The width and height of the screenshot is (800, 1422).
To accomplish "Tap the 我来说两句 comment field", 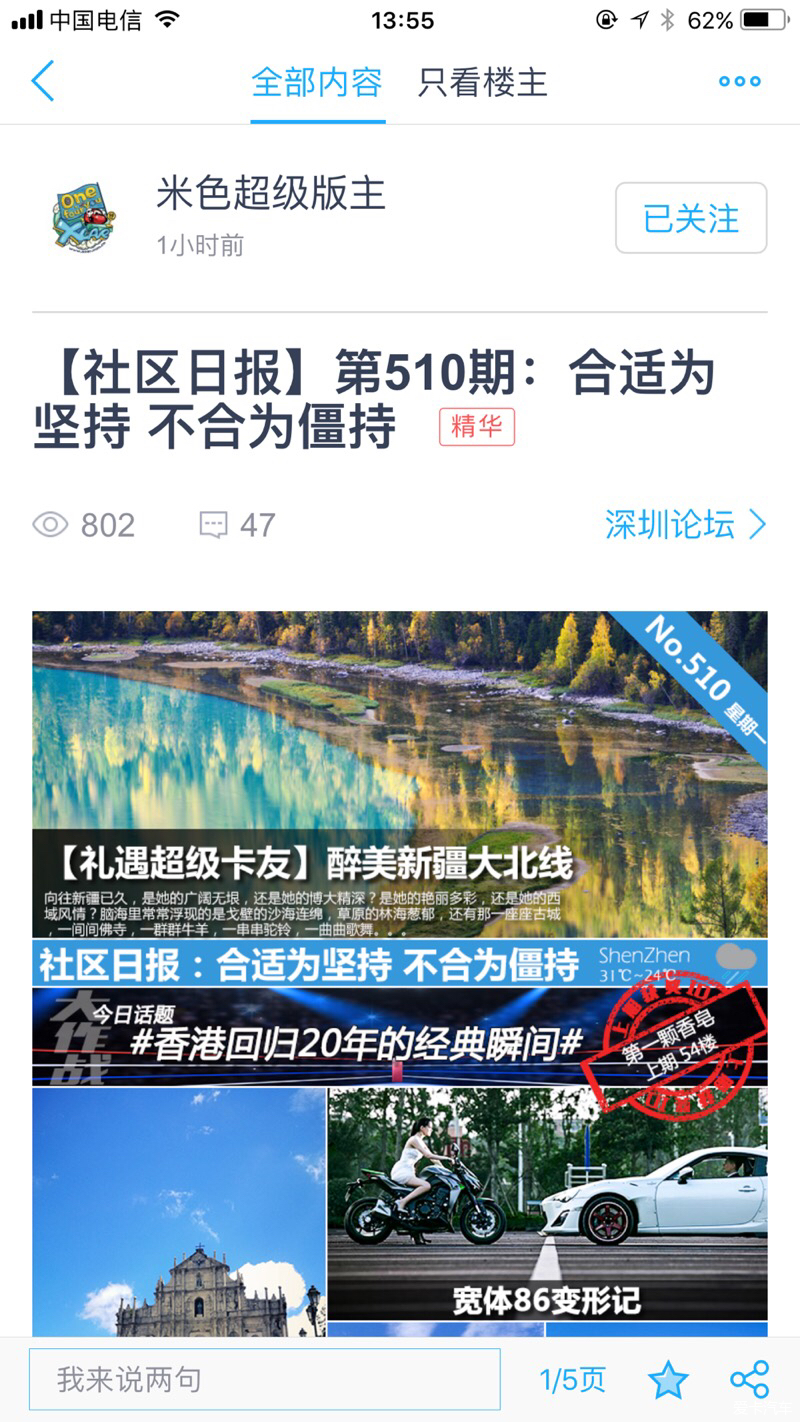I will pos(265,1380).
